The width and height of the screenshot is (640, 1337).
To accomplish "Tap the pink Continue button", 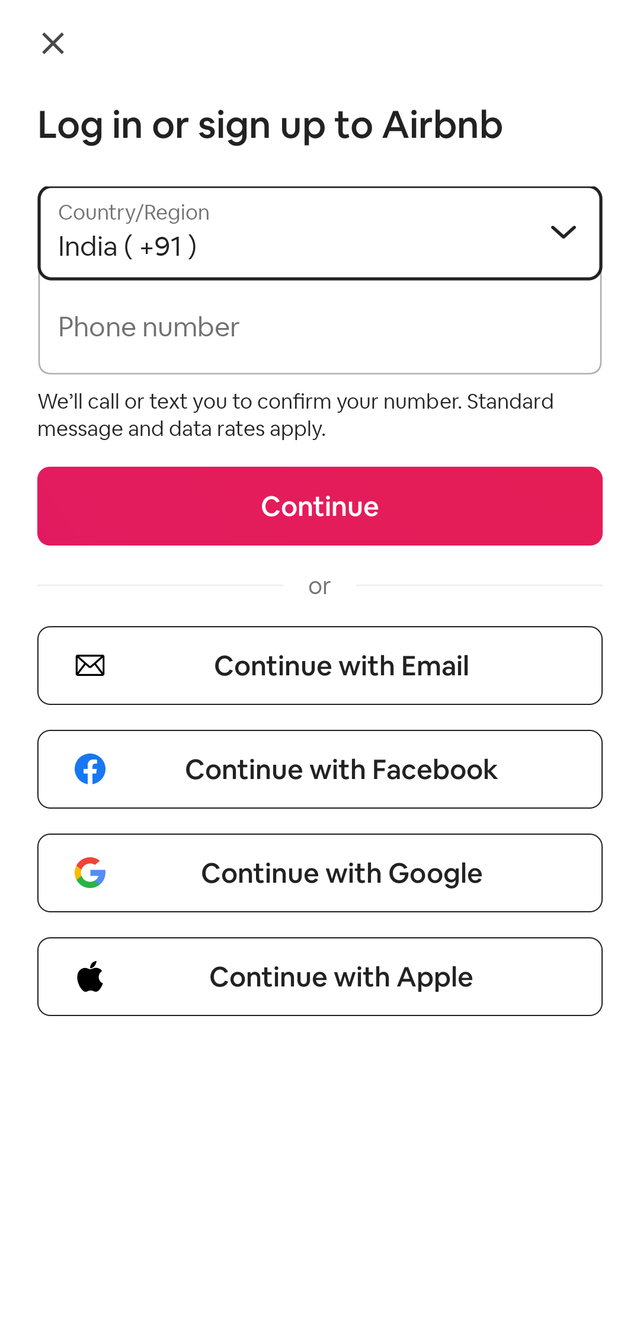I will (320, 506).
